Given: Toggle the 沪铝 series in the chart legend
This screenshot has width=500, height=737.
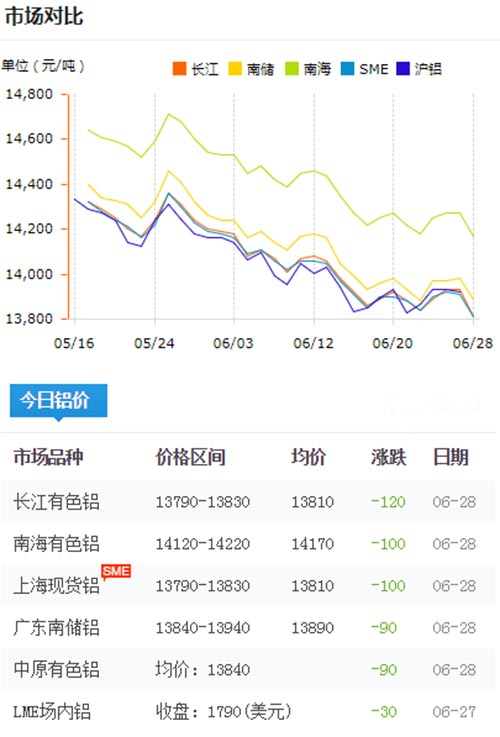Looking at the screenshot, I should click(419, 69).
